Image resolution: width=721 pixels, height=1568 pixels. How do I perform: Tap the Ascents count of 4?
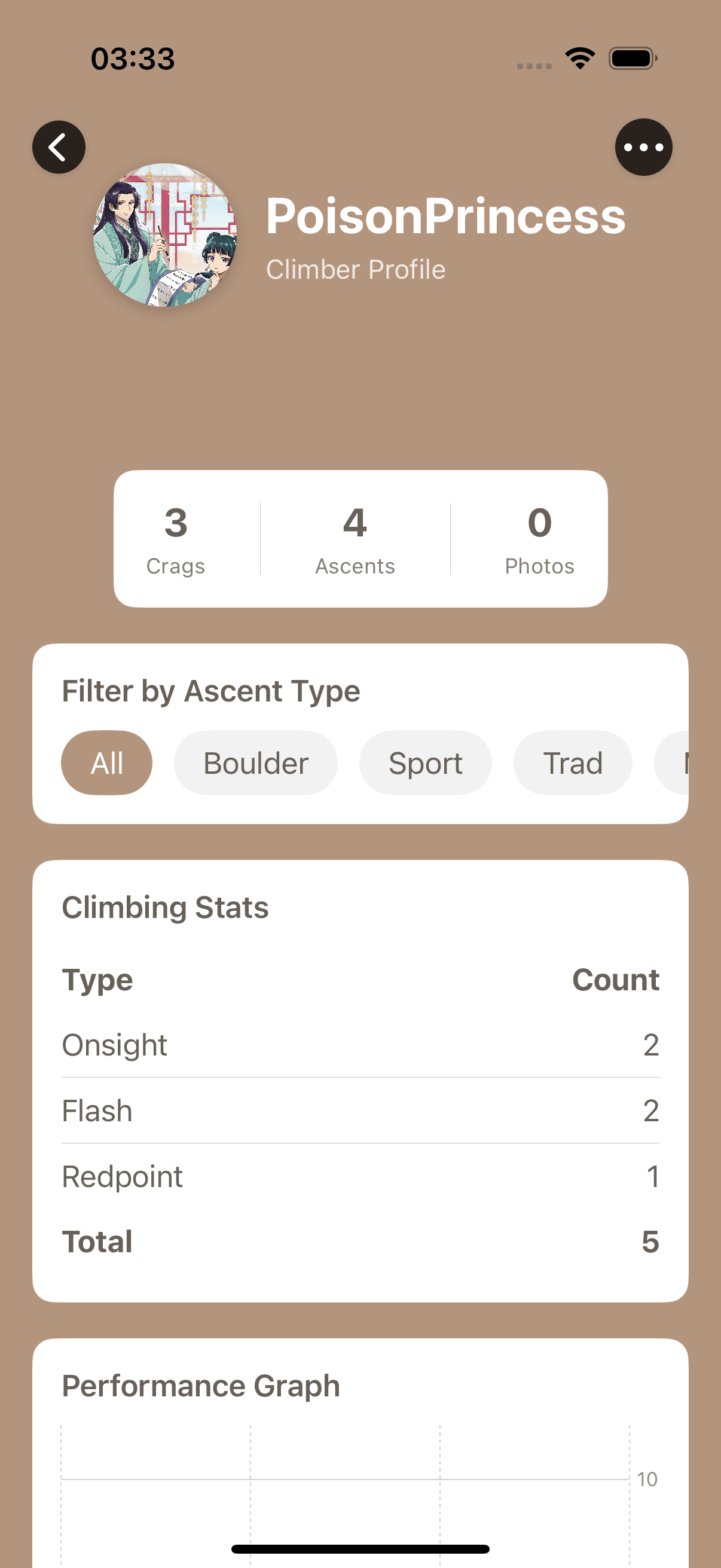pos(355,539)
